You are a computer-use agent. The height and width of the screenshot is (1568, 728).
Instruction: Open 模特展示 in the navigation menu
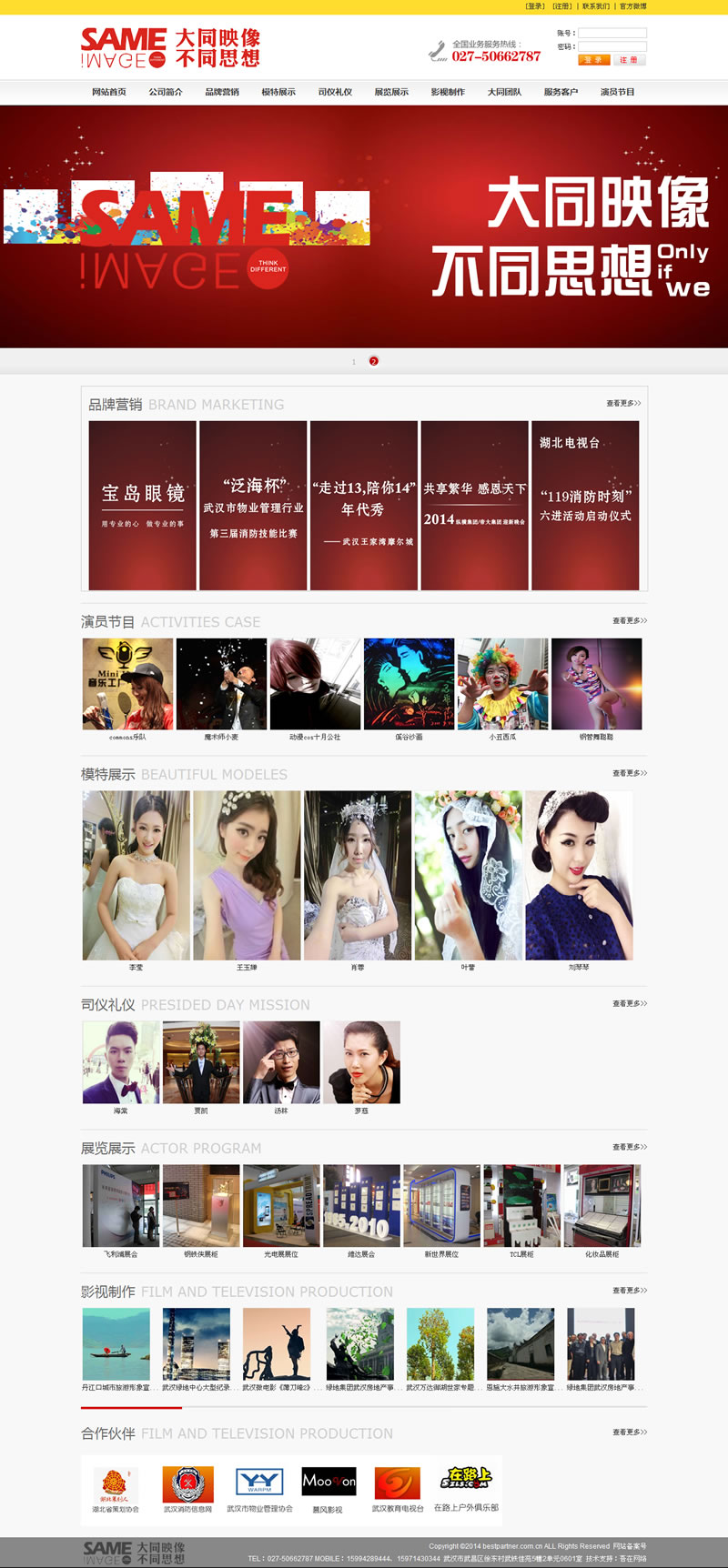point(278,92)
